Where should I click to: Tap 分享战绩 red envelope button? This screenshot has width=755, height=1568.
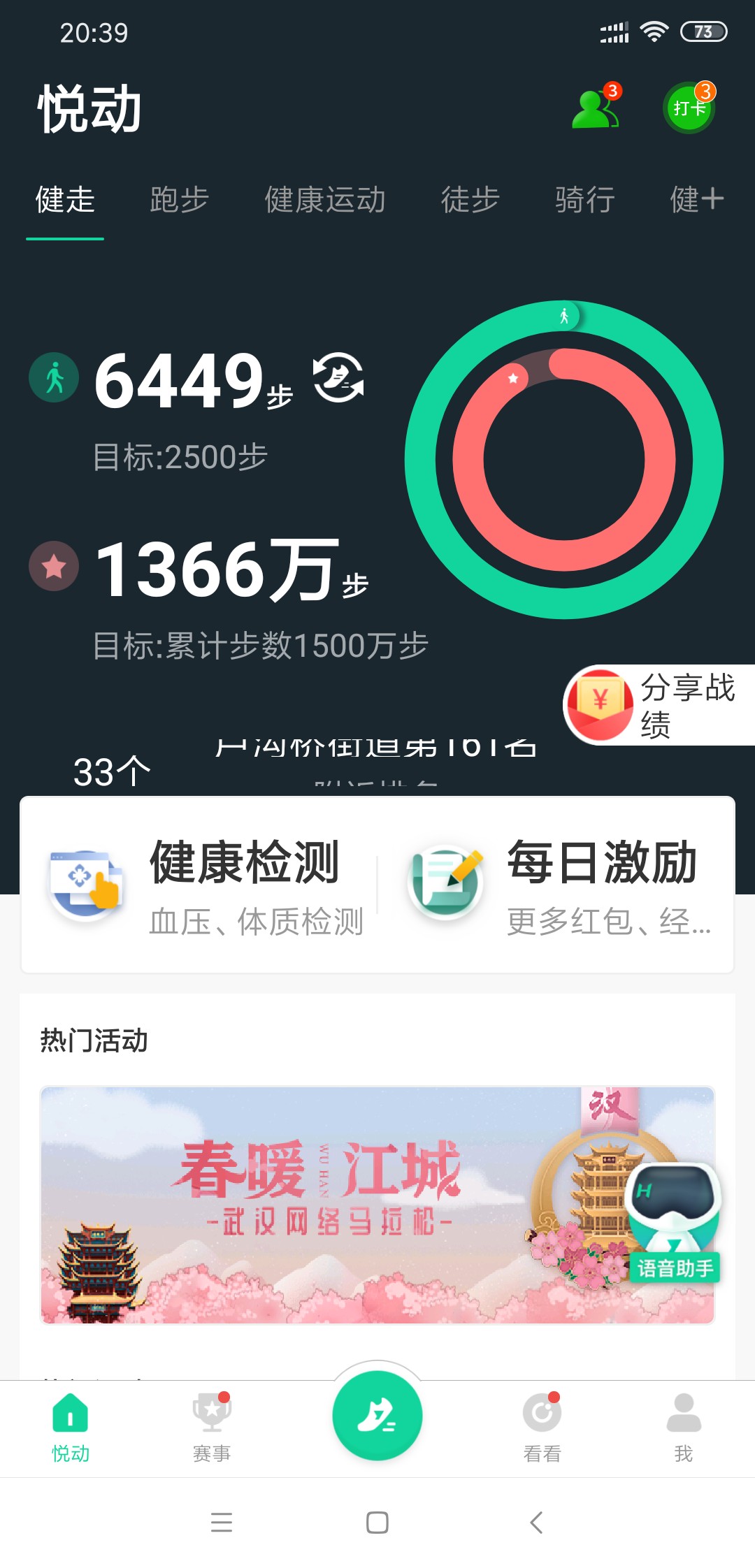(x=659, y=705)
